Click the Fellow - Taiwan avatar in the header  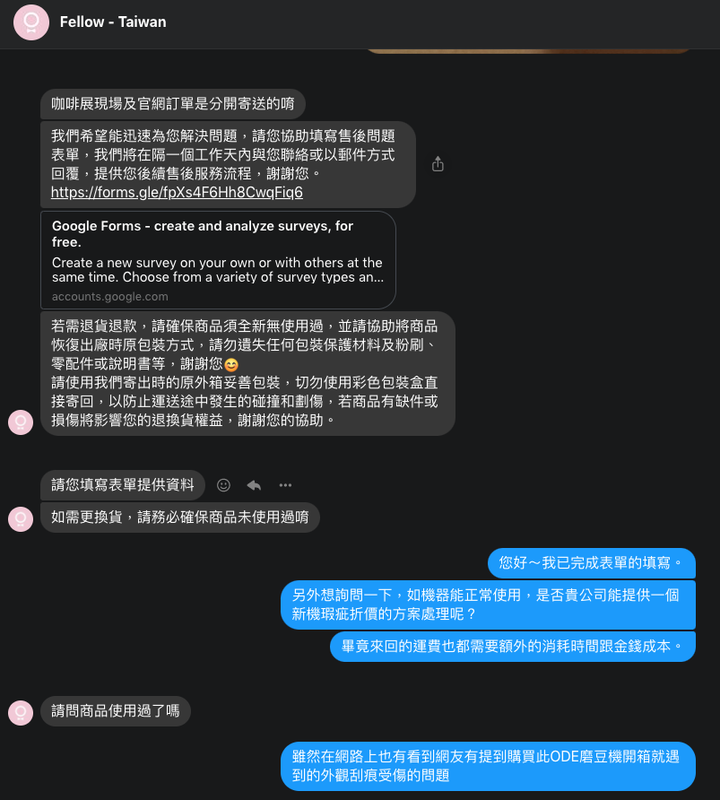(30, 21)
